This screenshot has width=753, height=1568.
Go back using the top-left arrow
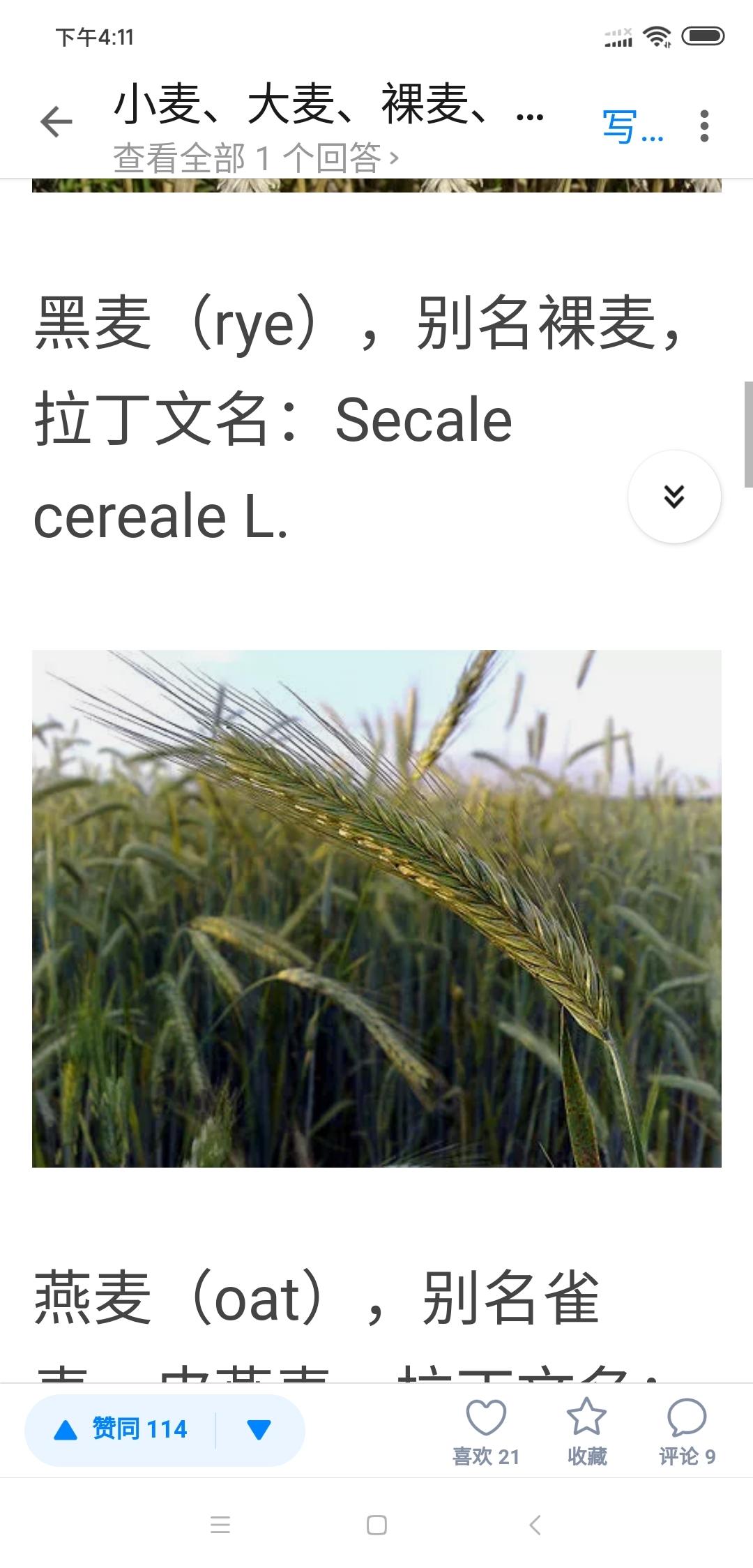click(56, 123)
